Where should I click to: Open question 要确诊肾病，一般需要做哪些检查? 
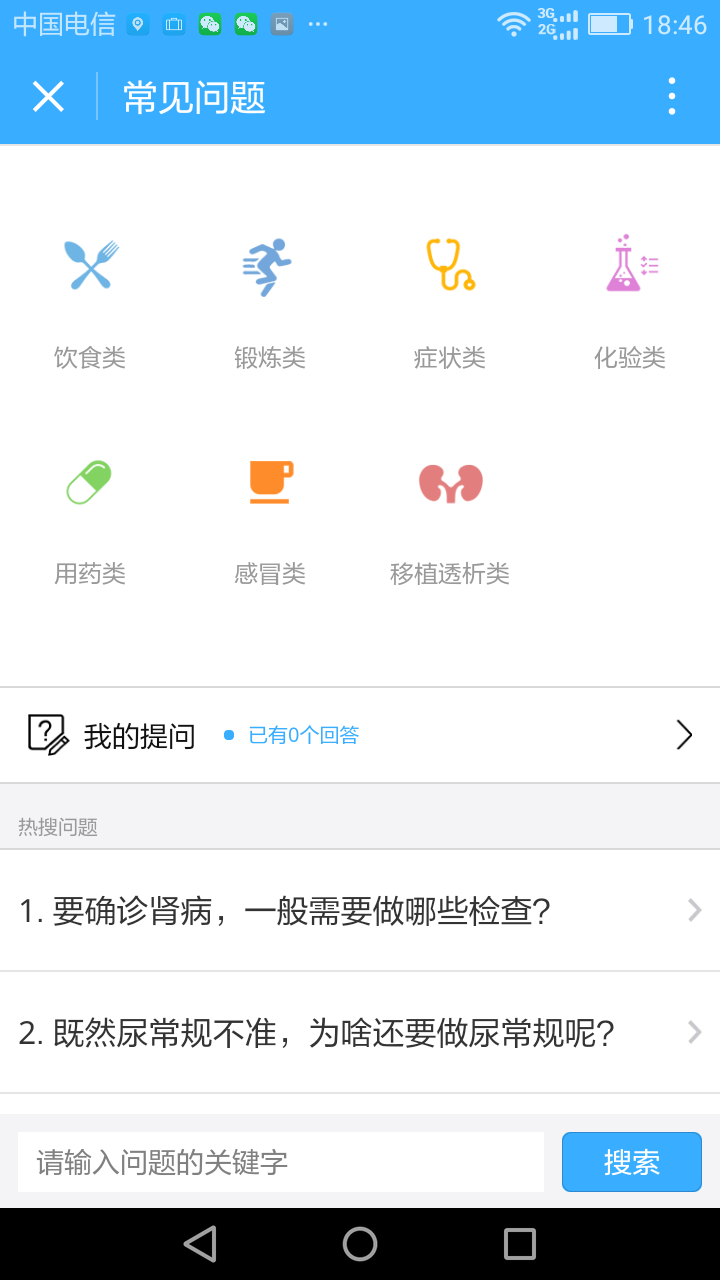click(360, 911)
